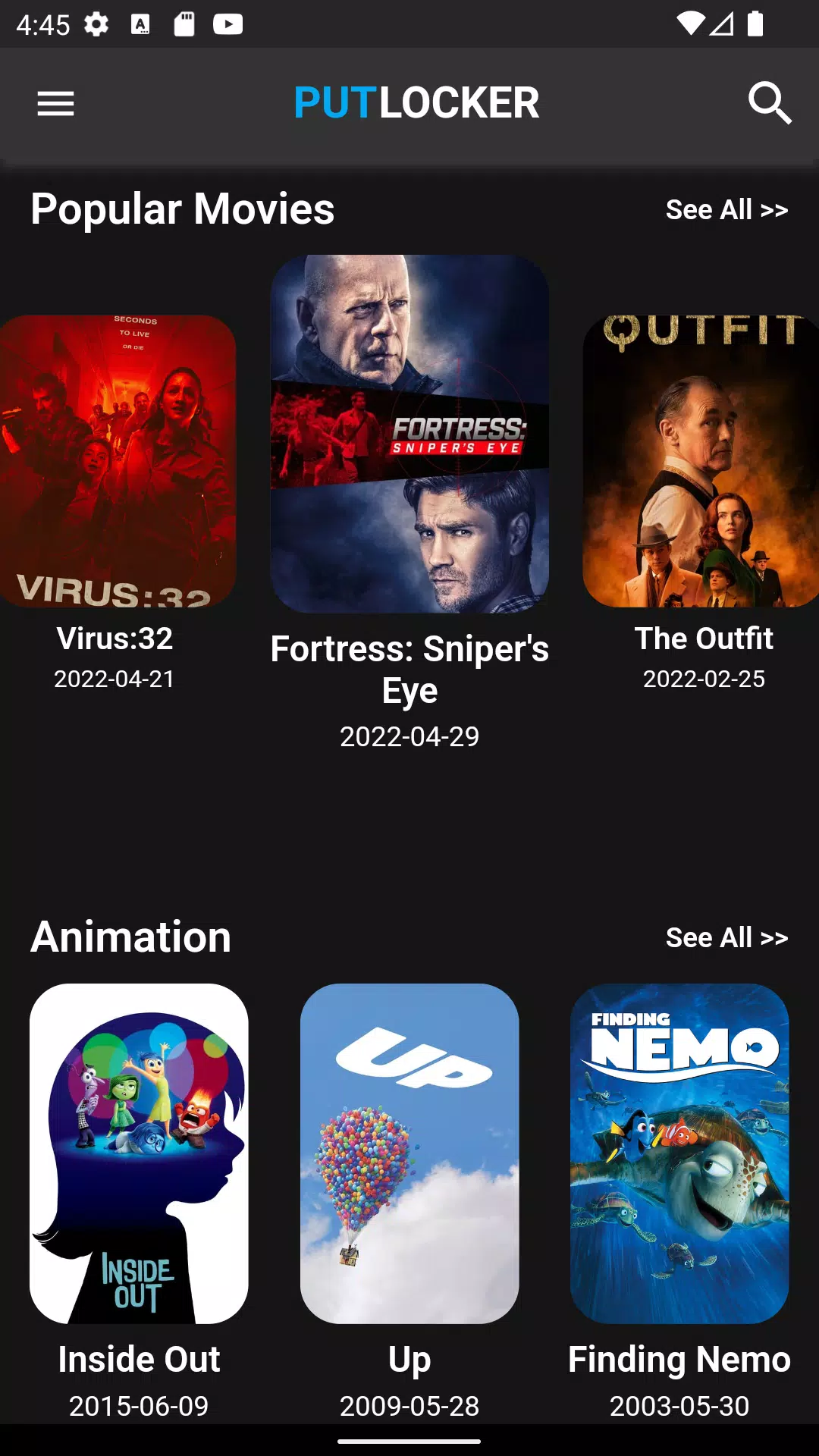Open See All for Animation
The height and width of the screenshot is (1456, 819).
click(x=726, y=937)
